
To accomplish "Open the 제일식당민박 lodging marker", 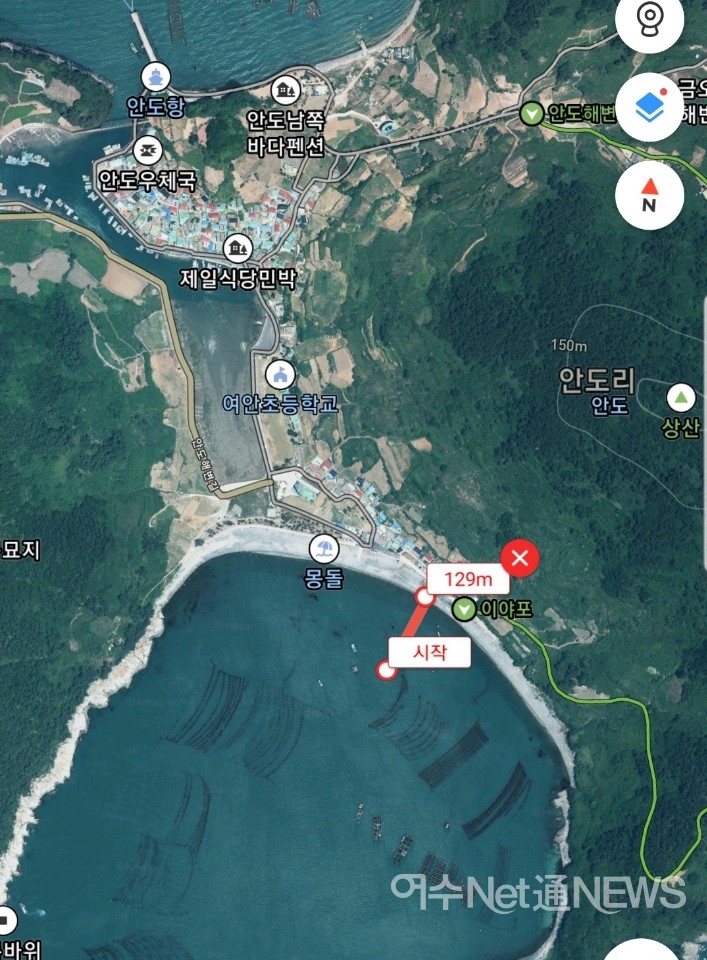I will (238, 246).
